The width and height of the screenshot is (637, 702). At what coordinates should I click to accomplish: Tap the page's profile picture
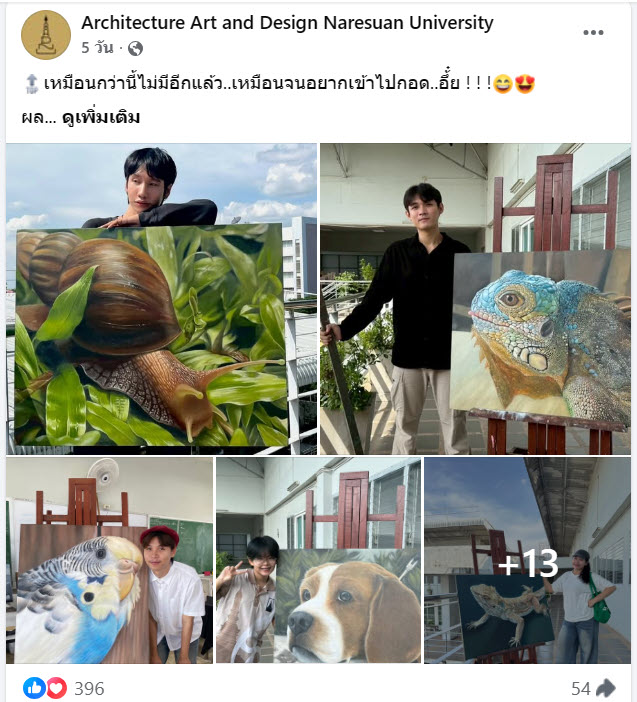(46, 35)
